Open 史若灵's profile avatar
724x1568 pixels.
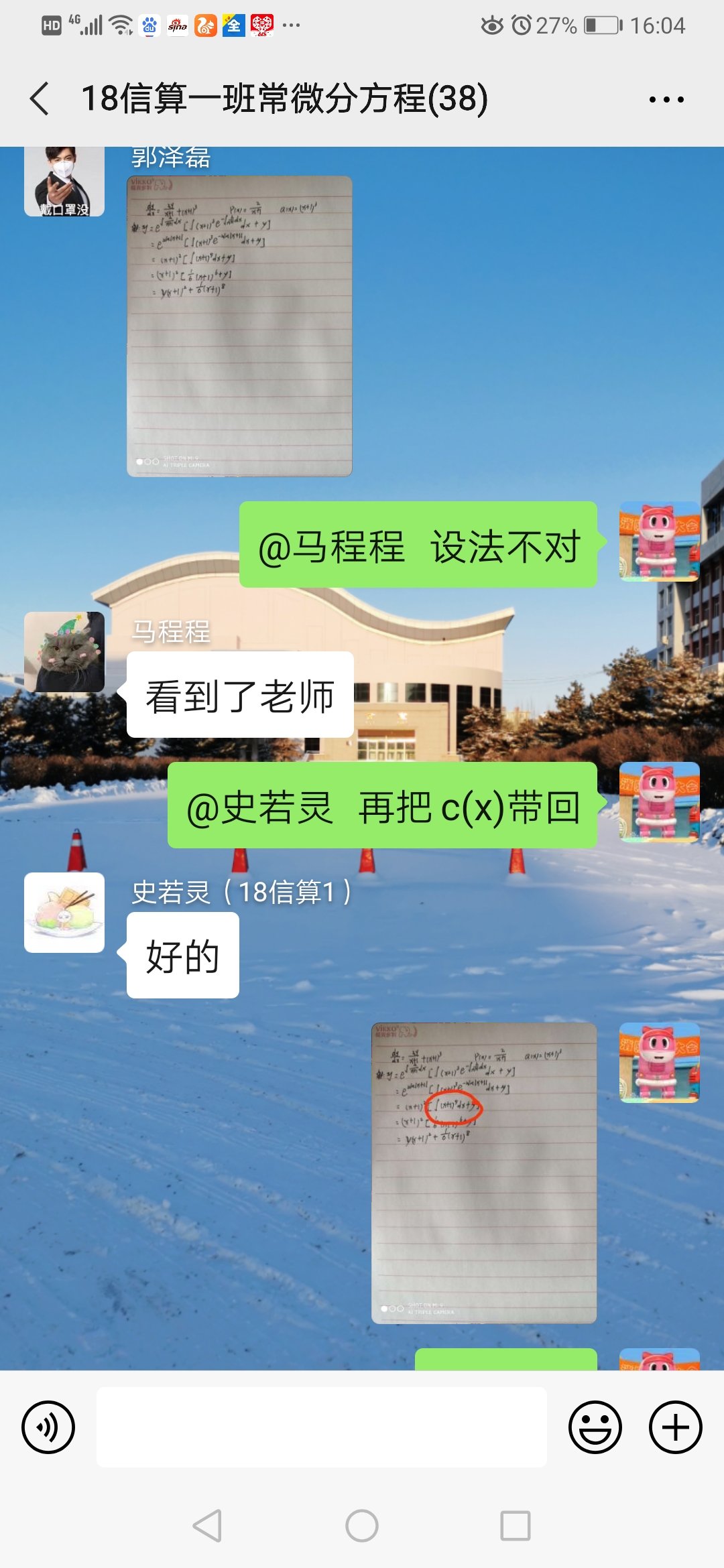point(64,912)
